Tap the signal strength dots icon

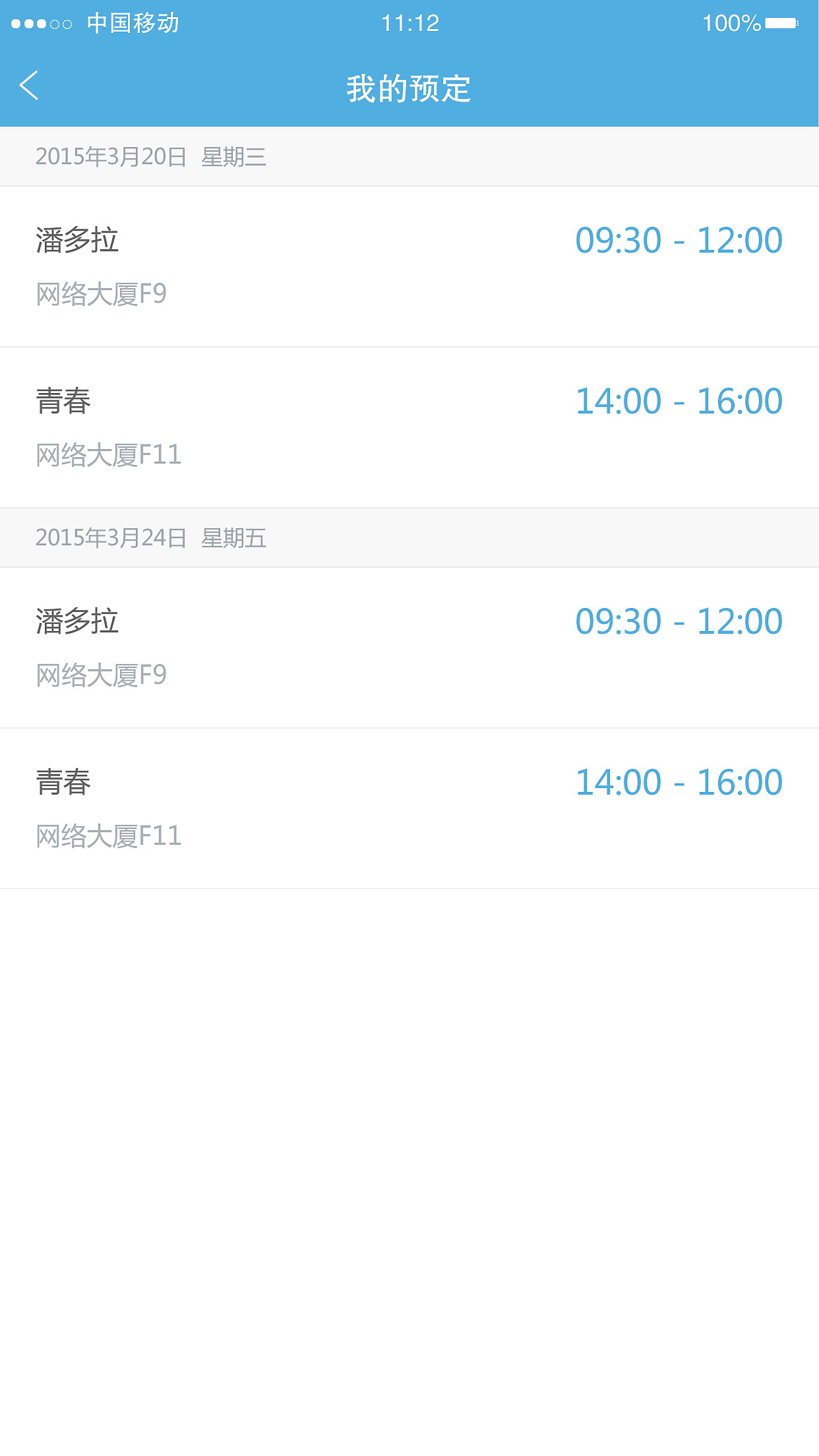click(x=40, y=23)
